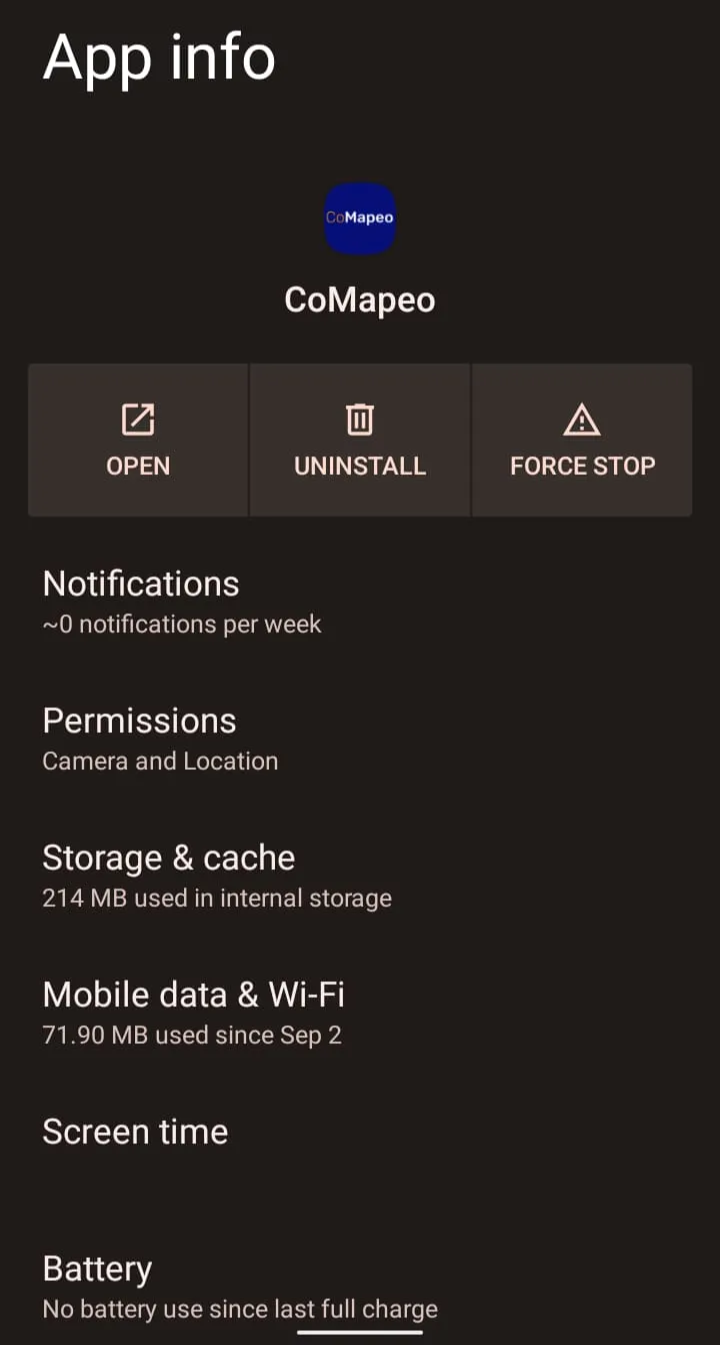The image size is (720, 1345).
Task: Click the open-in-new icon above OPEN
Action: pos(137,418)
